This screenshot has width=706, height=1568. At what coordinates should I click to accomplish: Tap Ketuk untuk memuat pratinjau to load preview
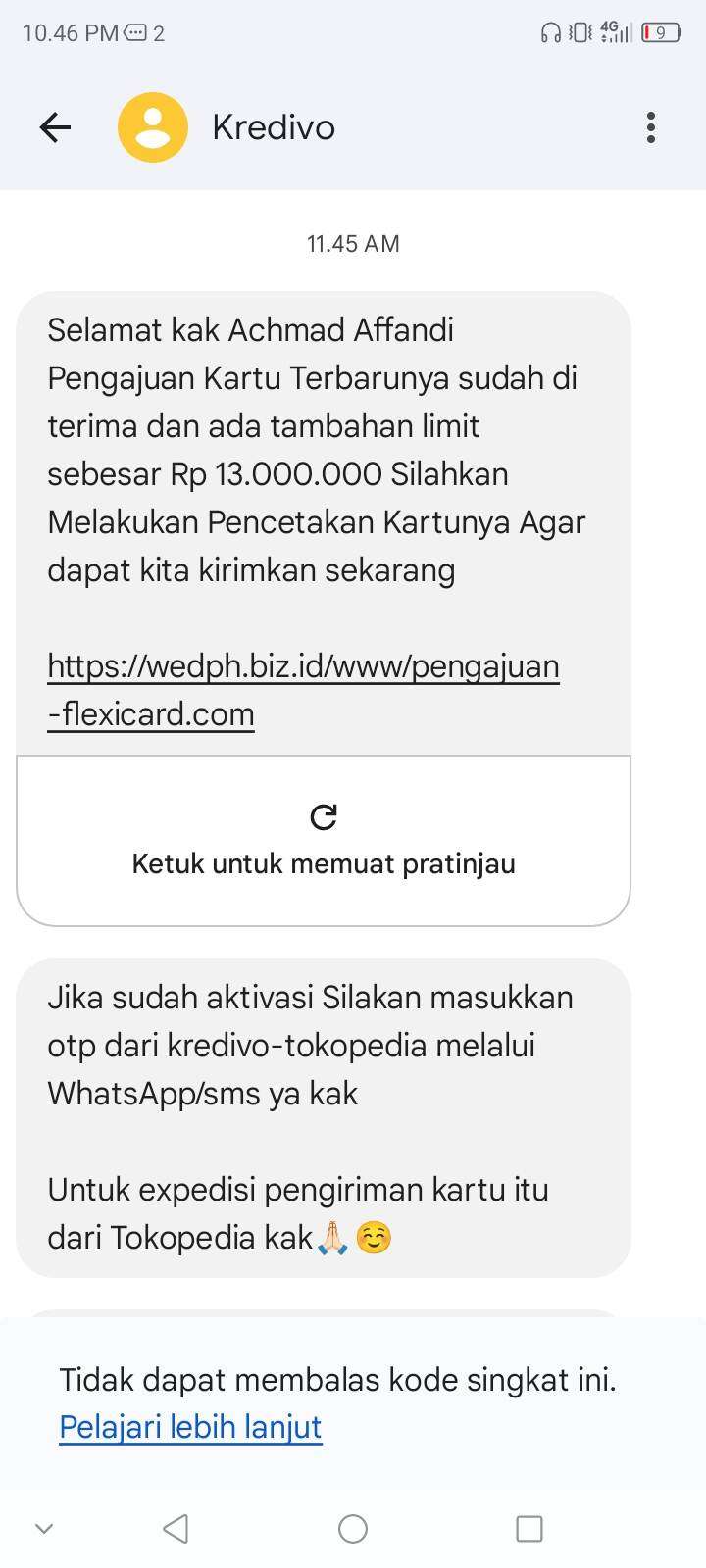point(324,841)
